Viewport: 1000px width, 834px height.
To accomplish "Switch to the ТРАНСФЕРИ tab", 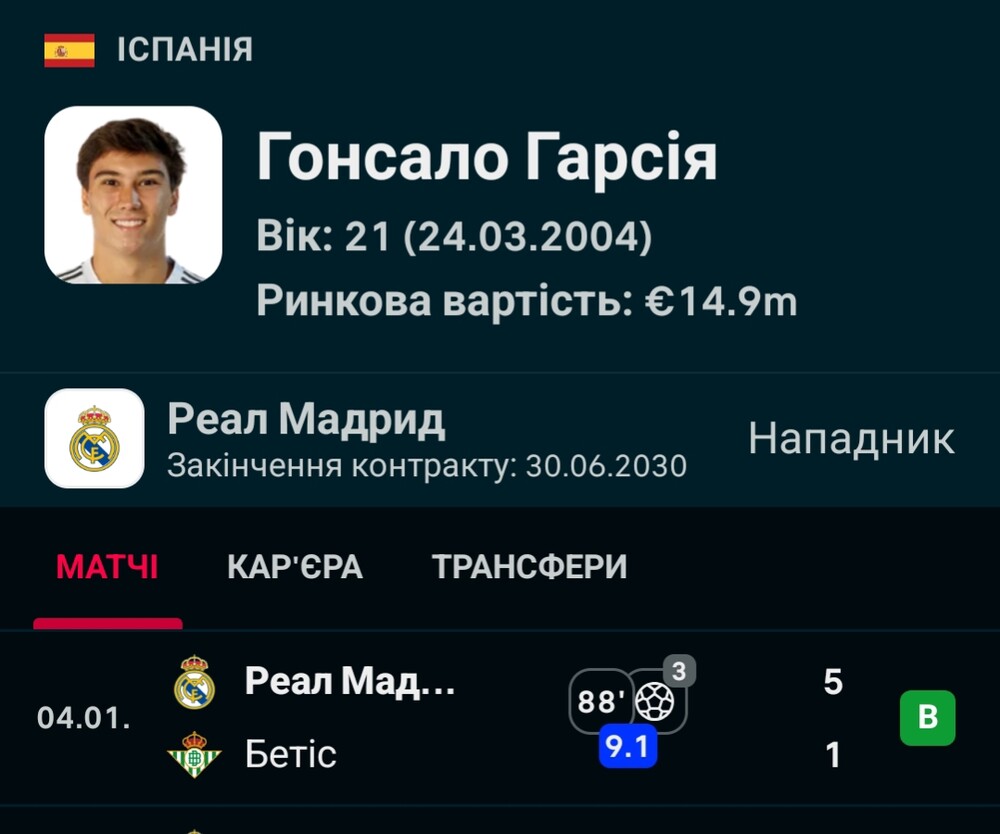I will coord(529,567).
